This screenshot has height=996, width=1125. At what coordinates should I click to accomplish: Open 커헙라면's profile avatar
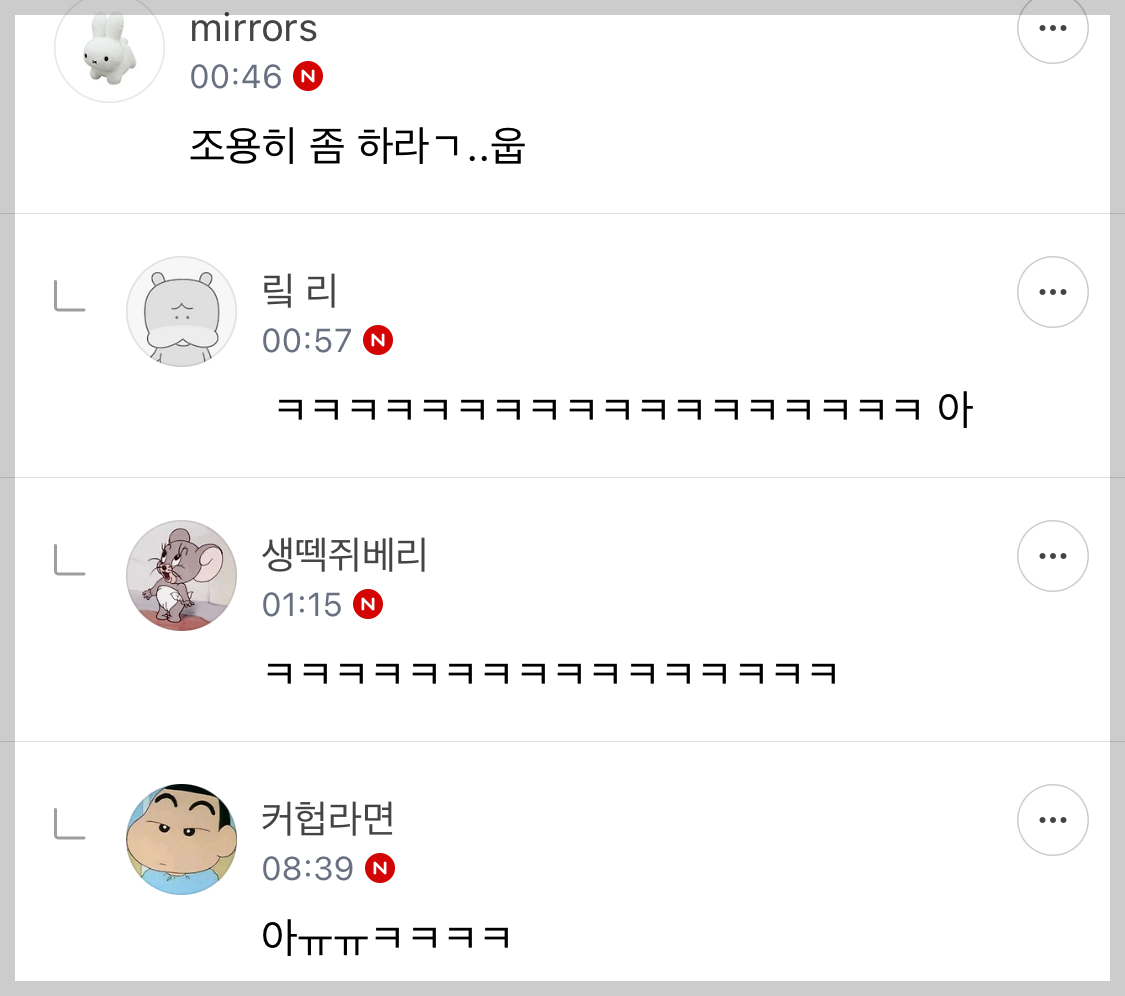pos(182,840)
